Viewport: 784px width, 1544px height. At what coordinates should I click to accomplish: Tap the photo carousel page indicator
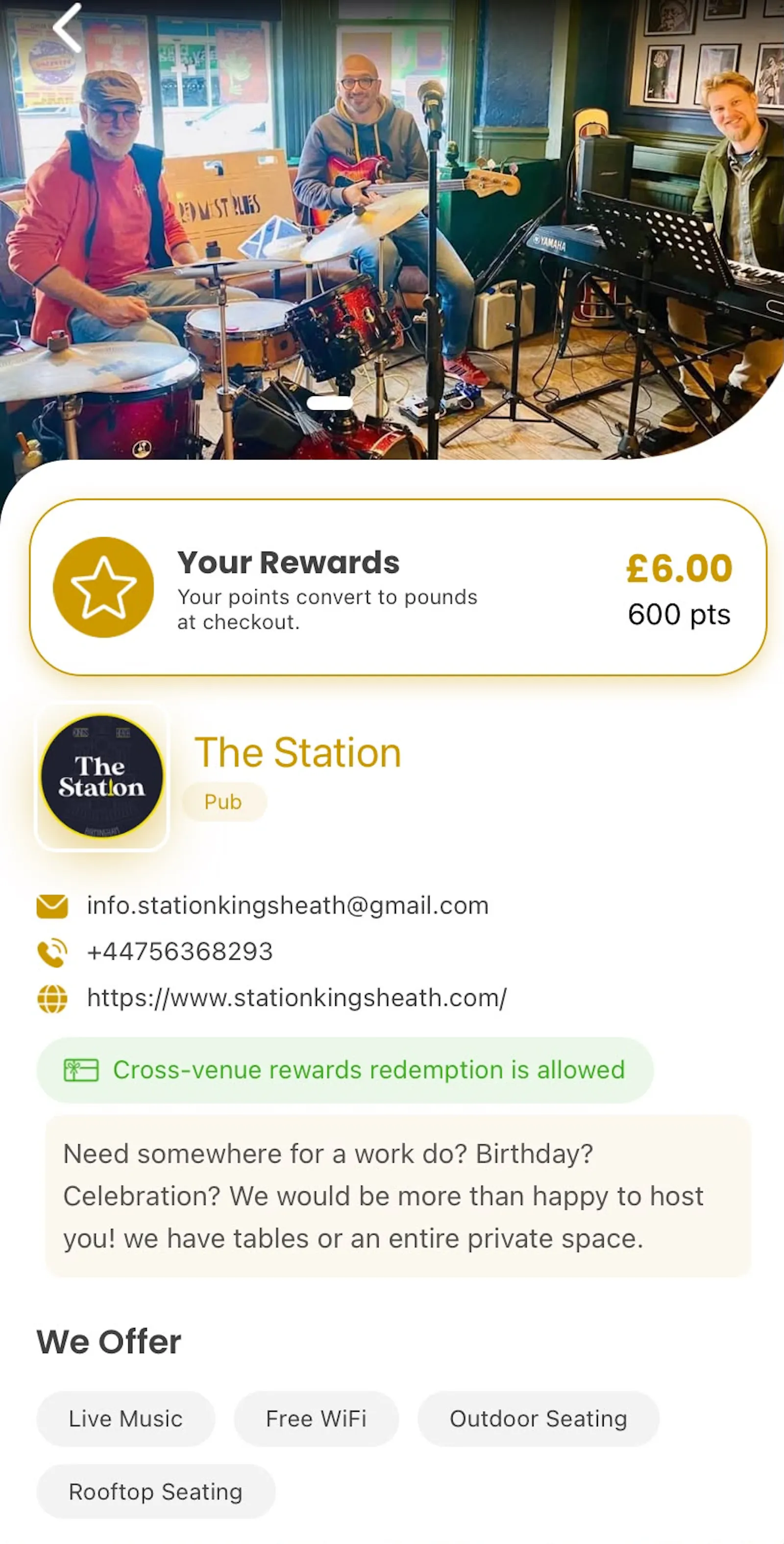coord(330,403)
